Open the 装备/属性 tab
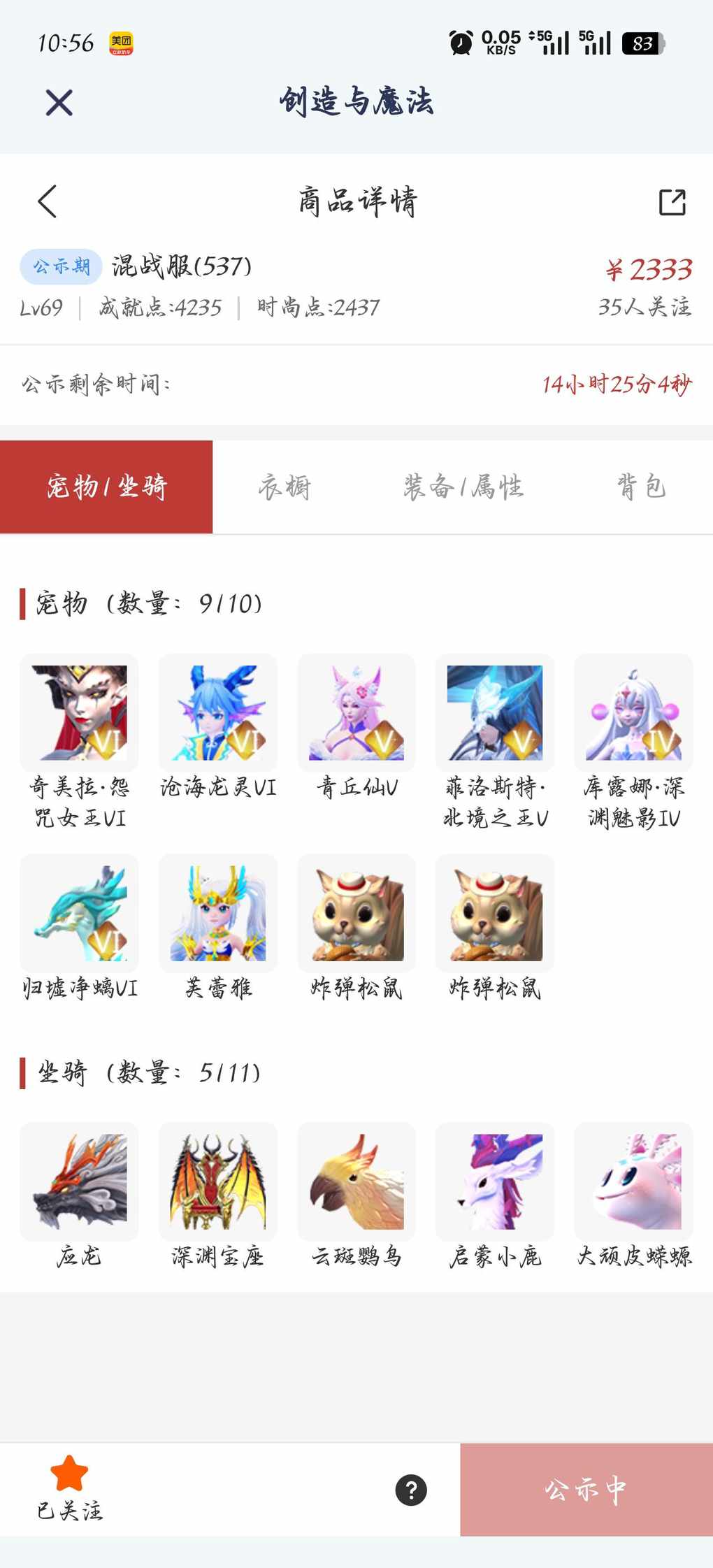 pos(463,487)
